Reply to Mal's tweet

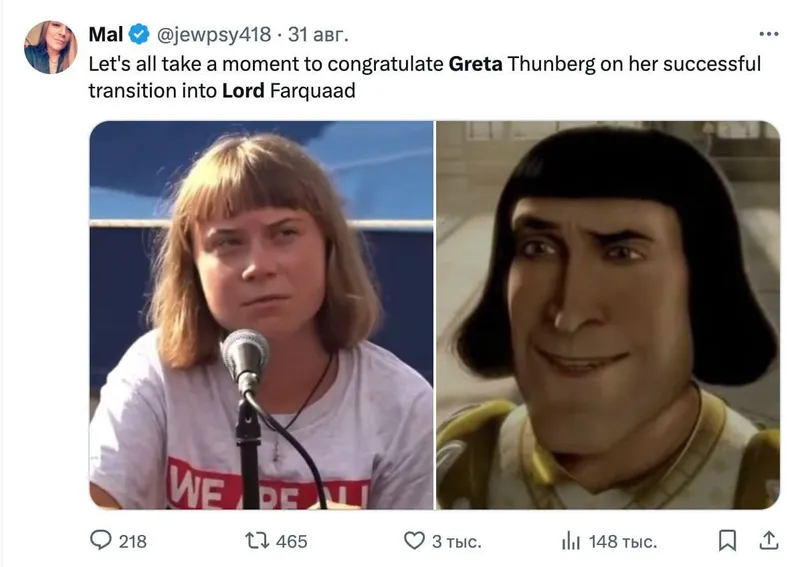[101, 541]
